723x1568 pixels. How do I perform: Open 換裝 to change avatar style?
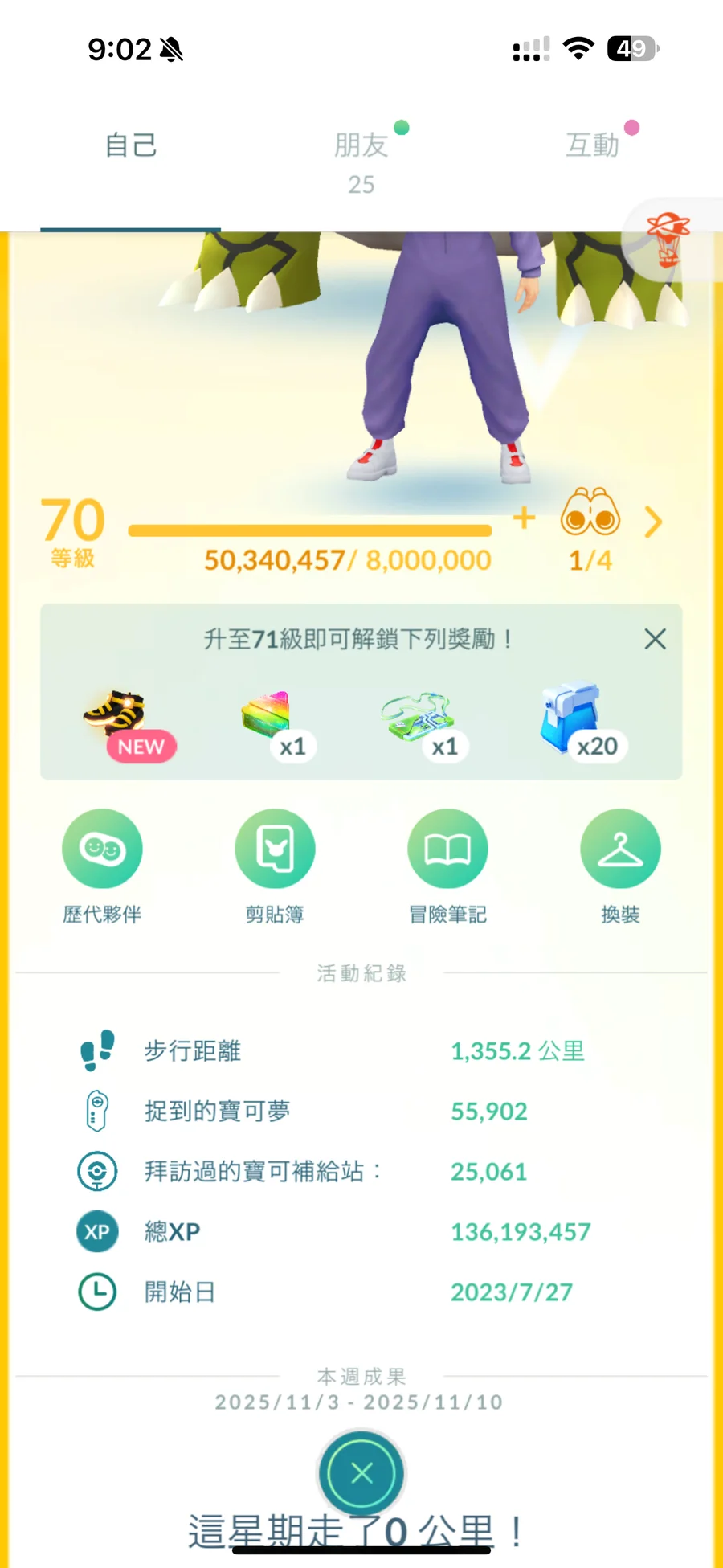[x=620, y=850]
